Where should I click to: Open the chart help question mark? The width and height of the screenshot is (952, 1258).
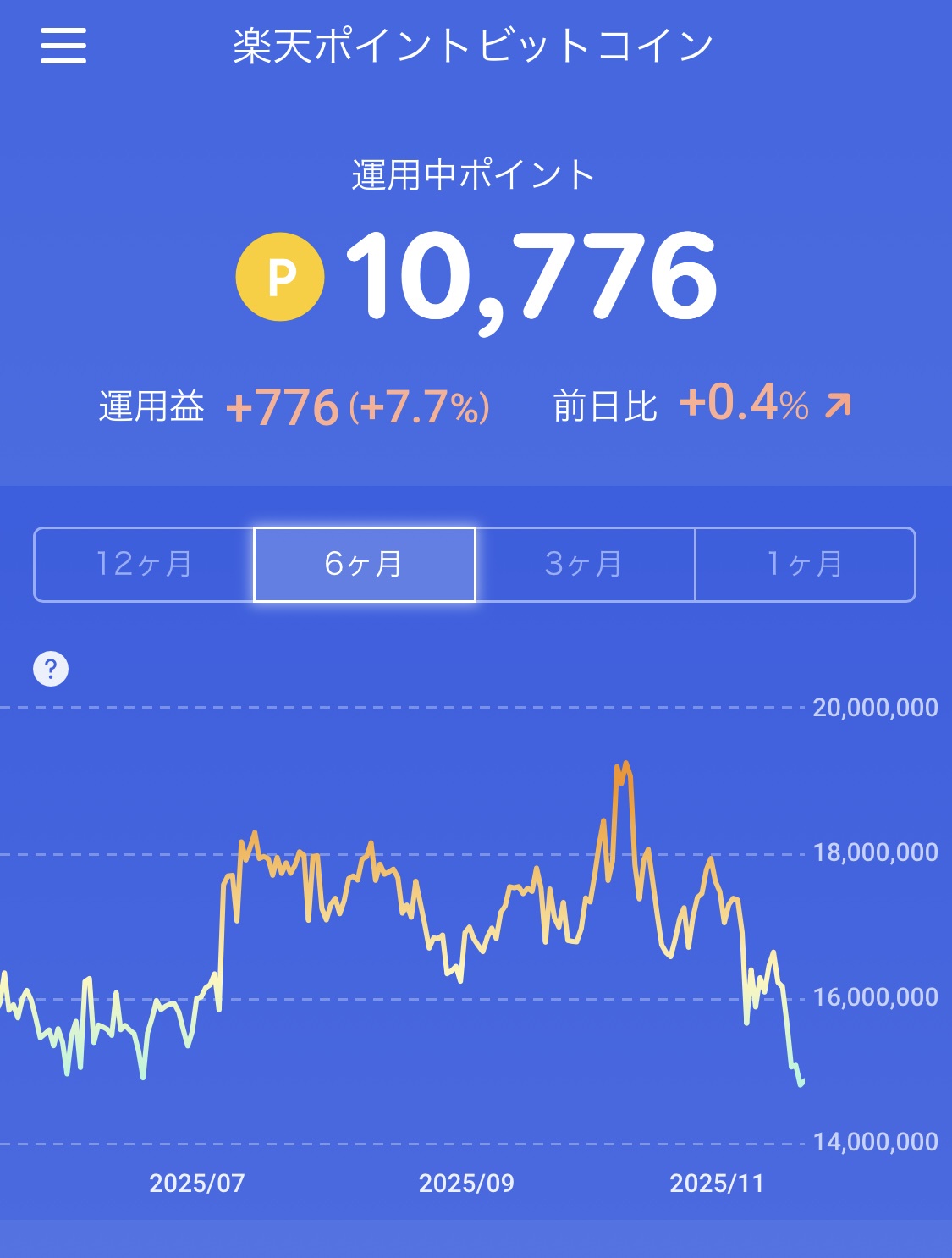tap(51, 669)
